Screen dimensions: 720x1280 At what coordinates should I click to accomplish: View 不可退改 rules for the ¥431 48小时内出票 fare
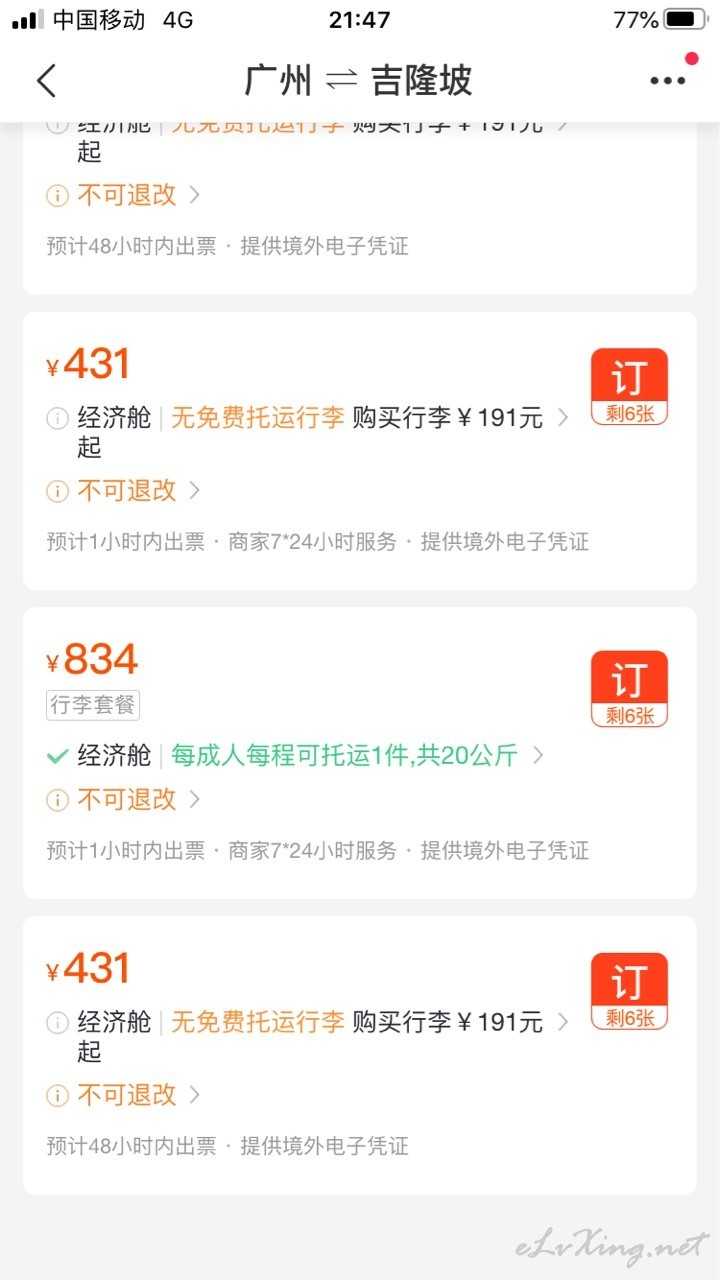coord(124,1094)
